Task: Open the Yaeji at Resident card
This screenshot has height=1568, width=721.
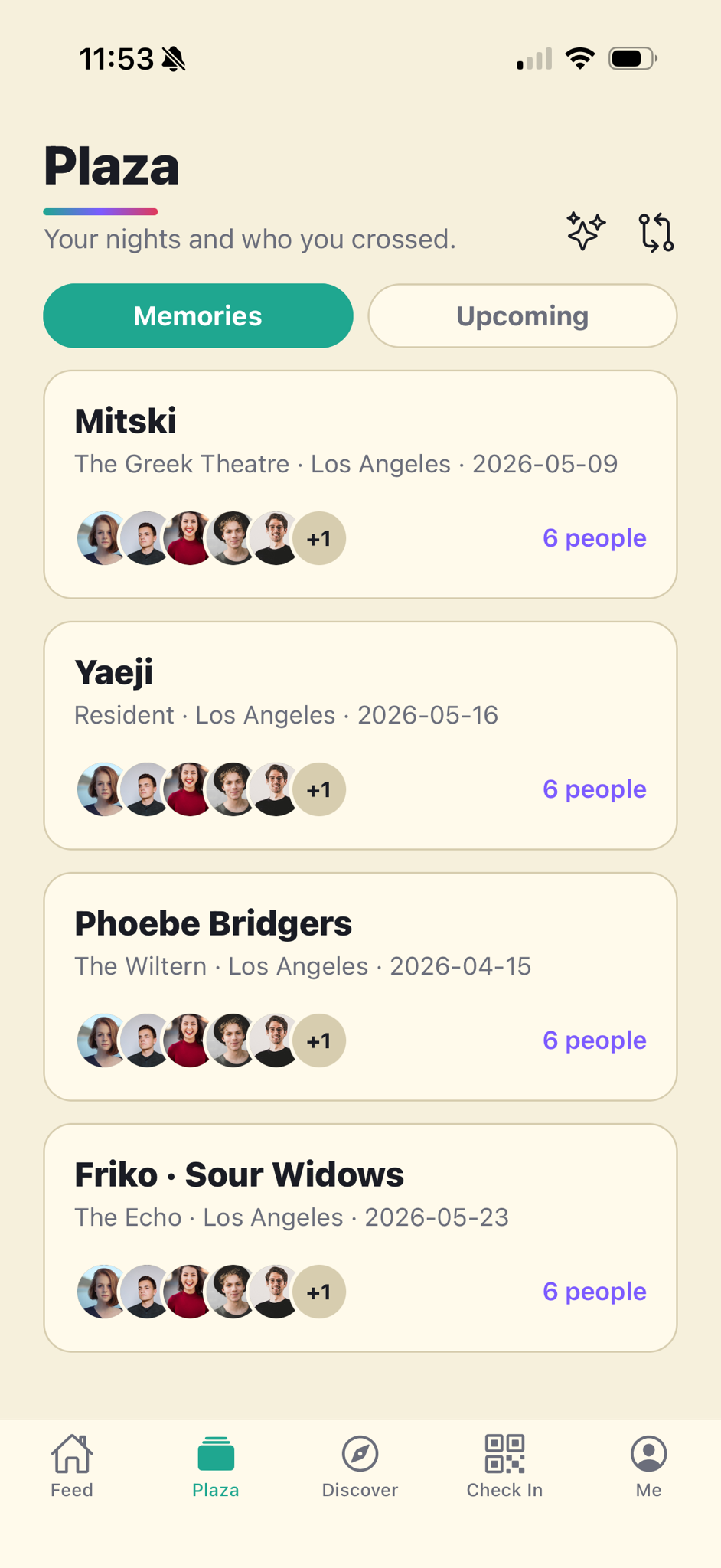Action: (360, 736)
